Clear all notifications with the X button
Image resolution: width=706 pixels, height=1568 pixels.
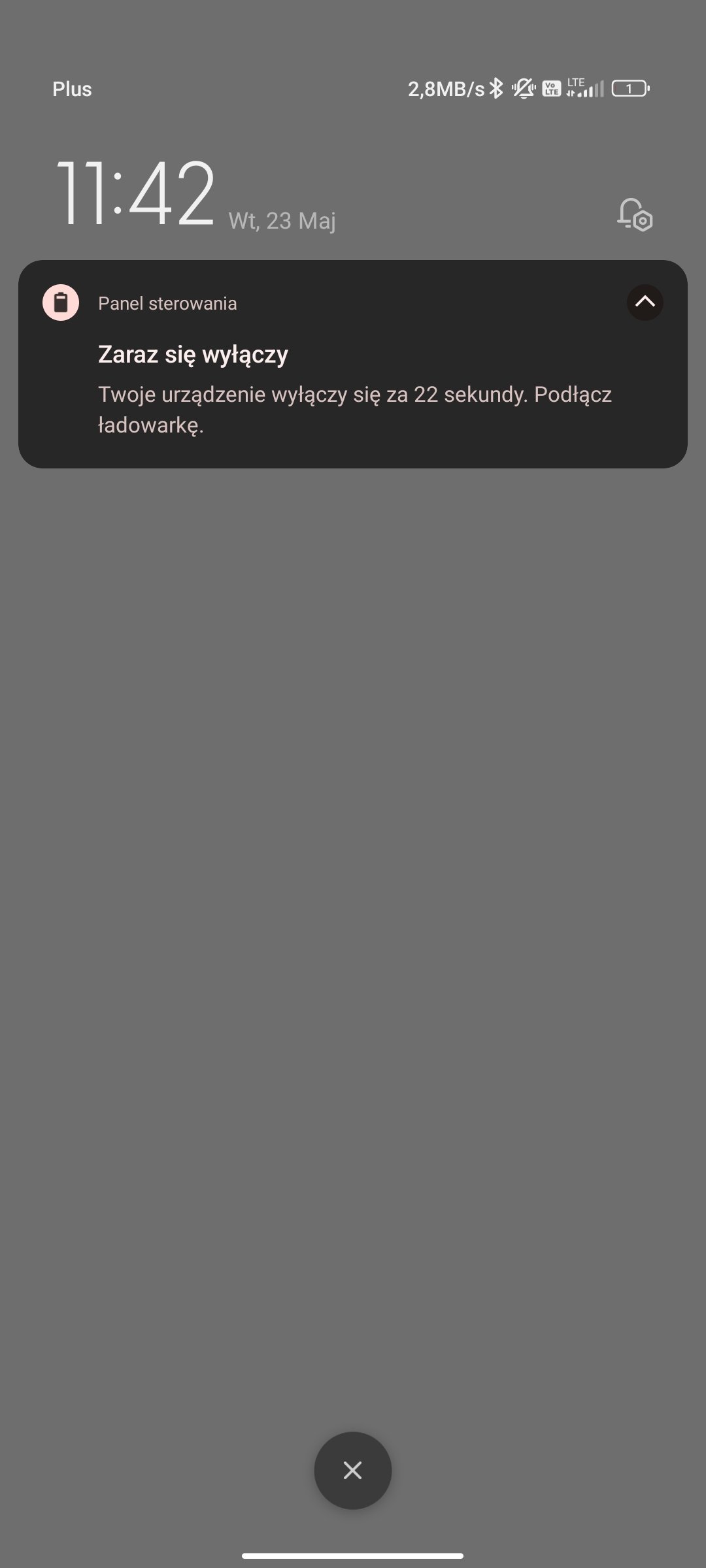point(352,1470)
